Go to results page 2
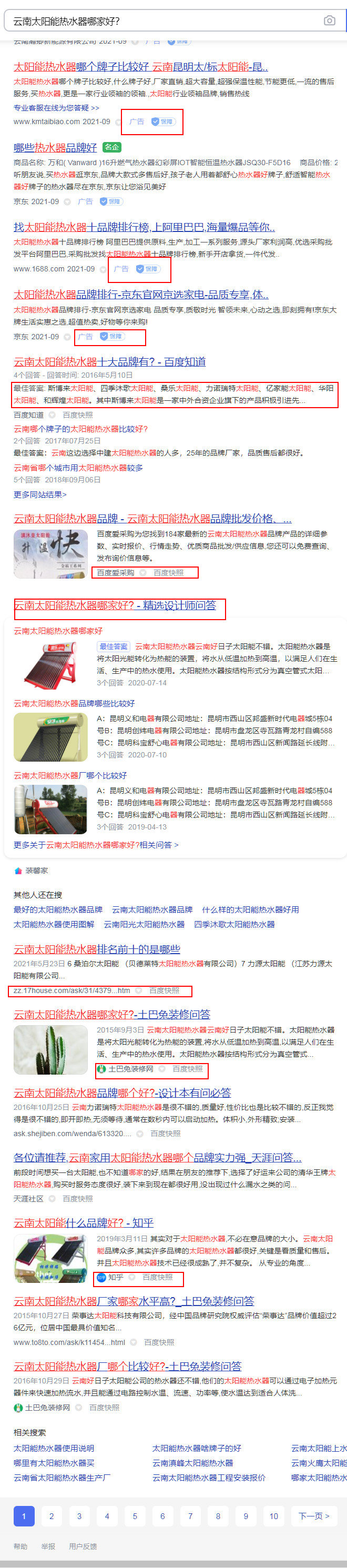This screenshot has height=1568, width=347. tap(52, 1515)
